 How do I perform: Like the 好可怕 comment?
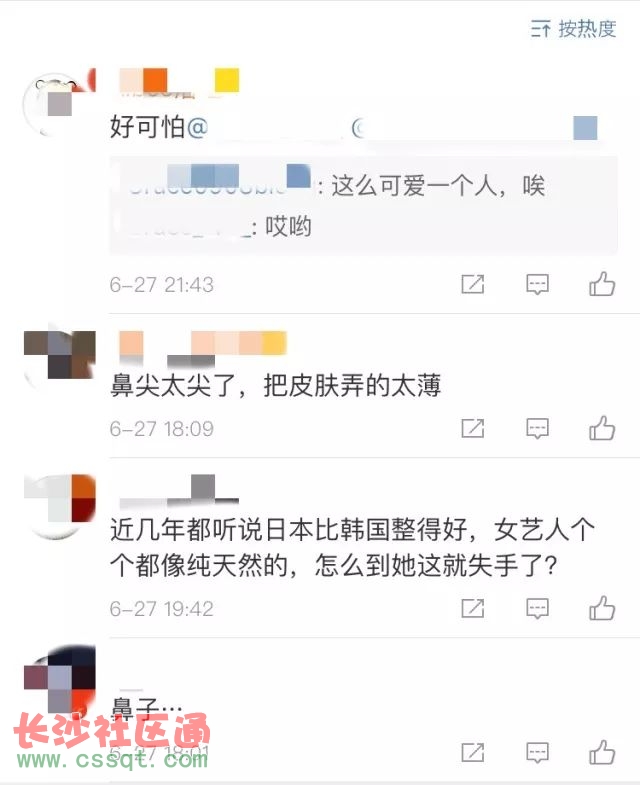pyautogui.click(x=602, y=285)
